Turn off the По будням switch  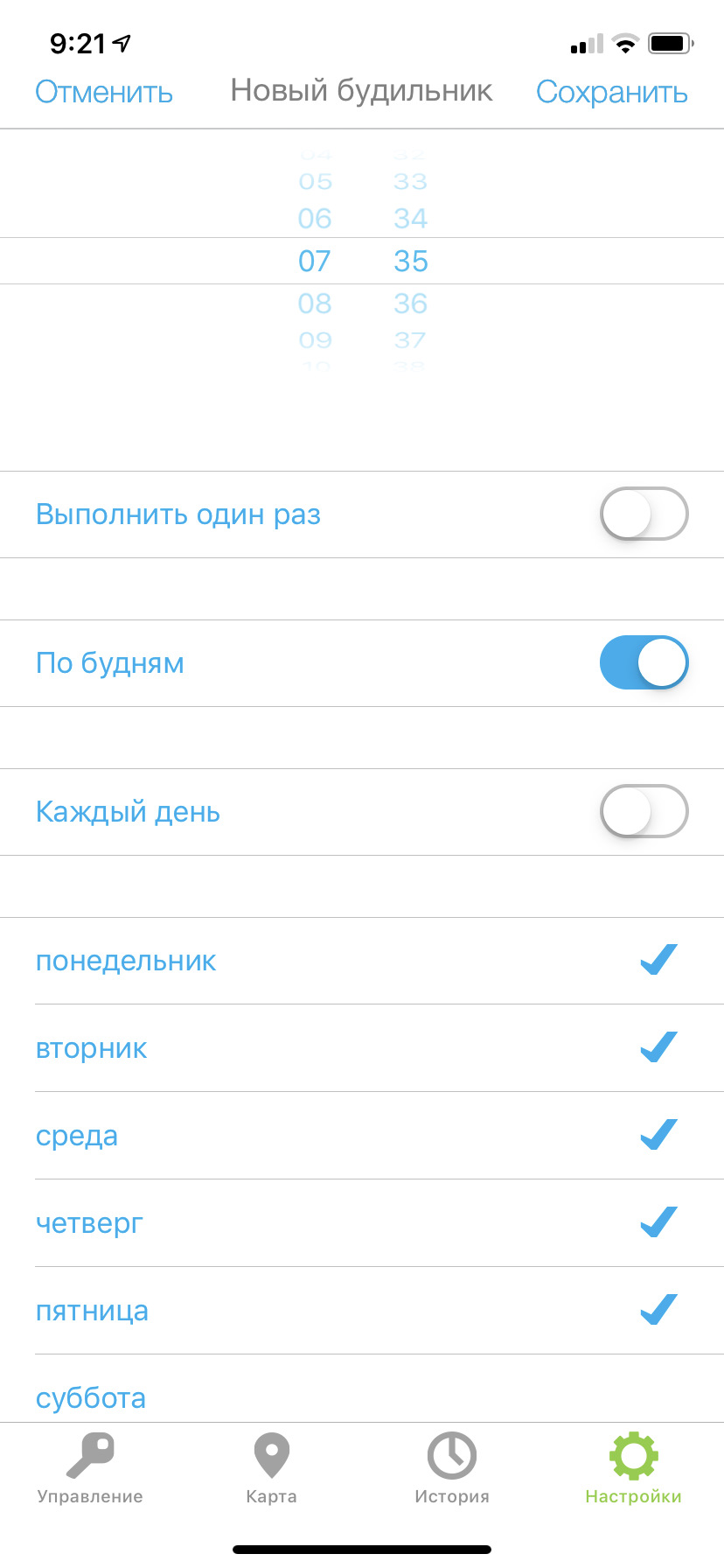[644, 662]
